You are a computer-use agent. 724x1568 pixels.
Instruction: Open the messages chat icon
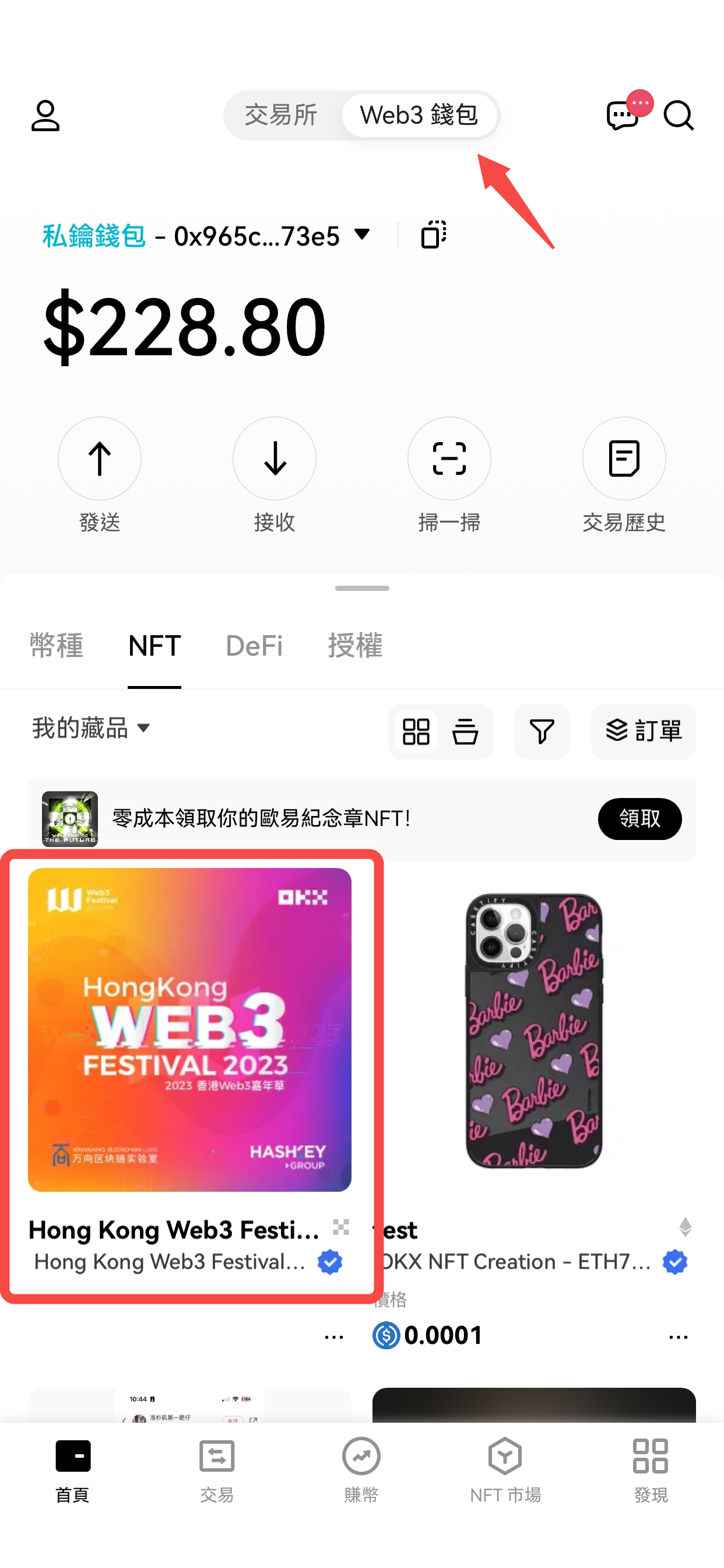(x=623, y=115)
